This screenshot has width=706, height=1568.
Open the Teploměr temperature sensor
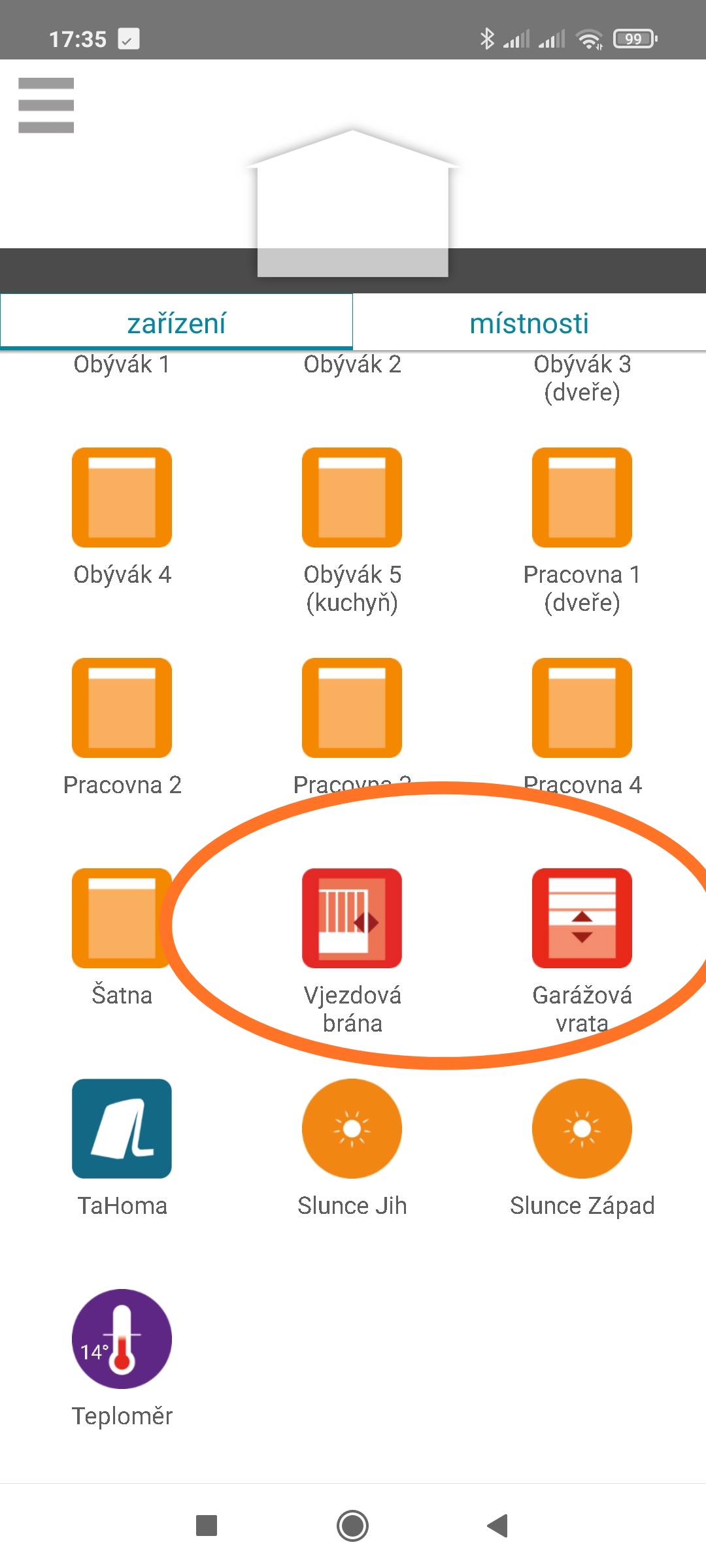coord(122,1339)
